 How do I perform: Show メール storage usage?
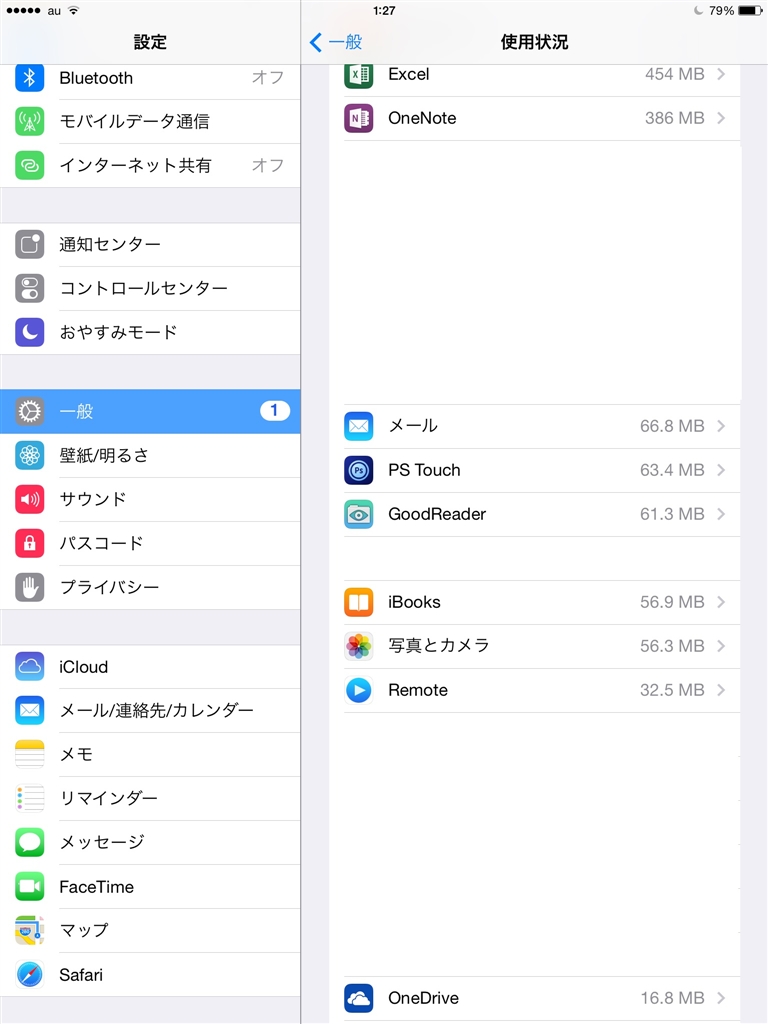(540, 426)
